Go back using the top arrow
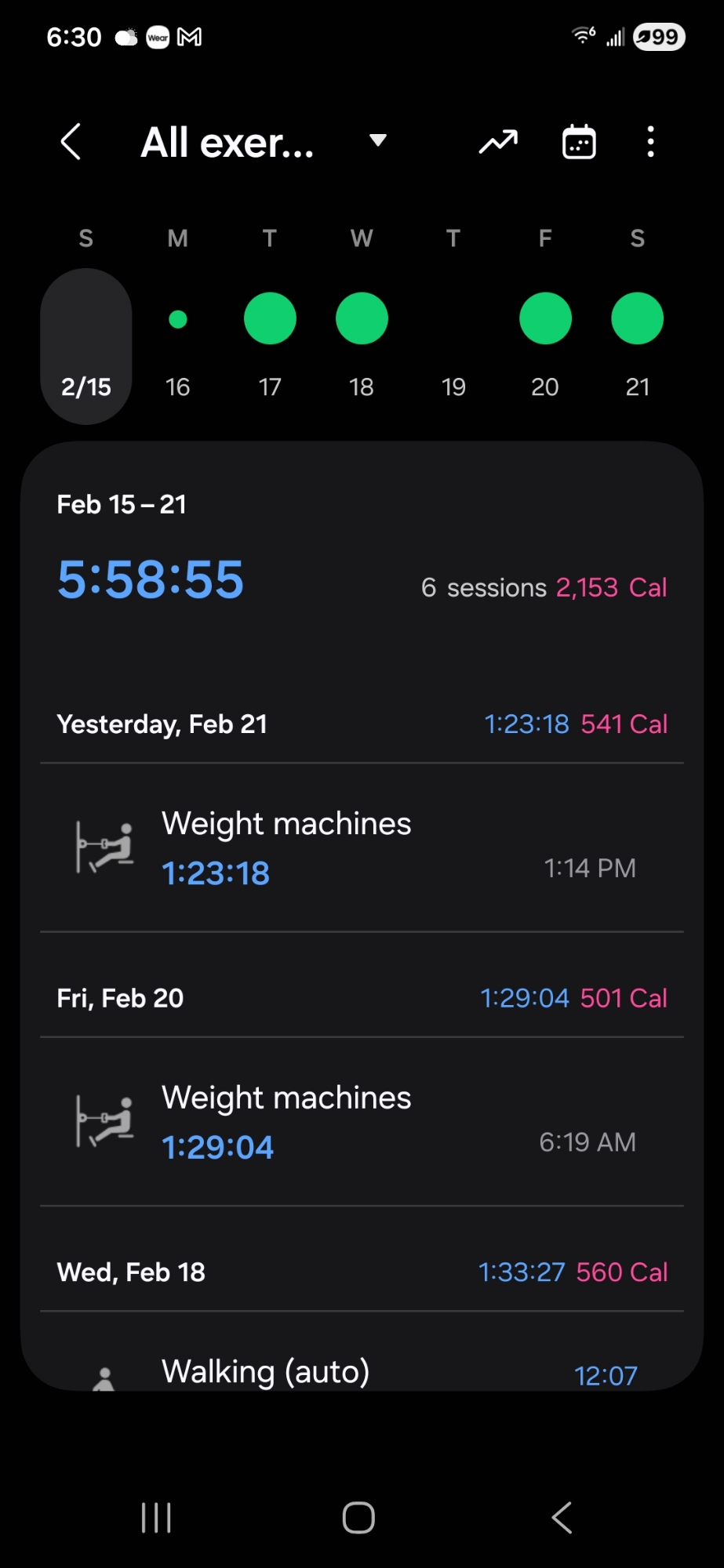The width and height of the screenshot is (724, 1568). 71,142
